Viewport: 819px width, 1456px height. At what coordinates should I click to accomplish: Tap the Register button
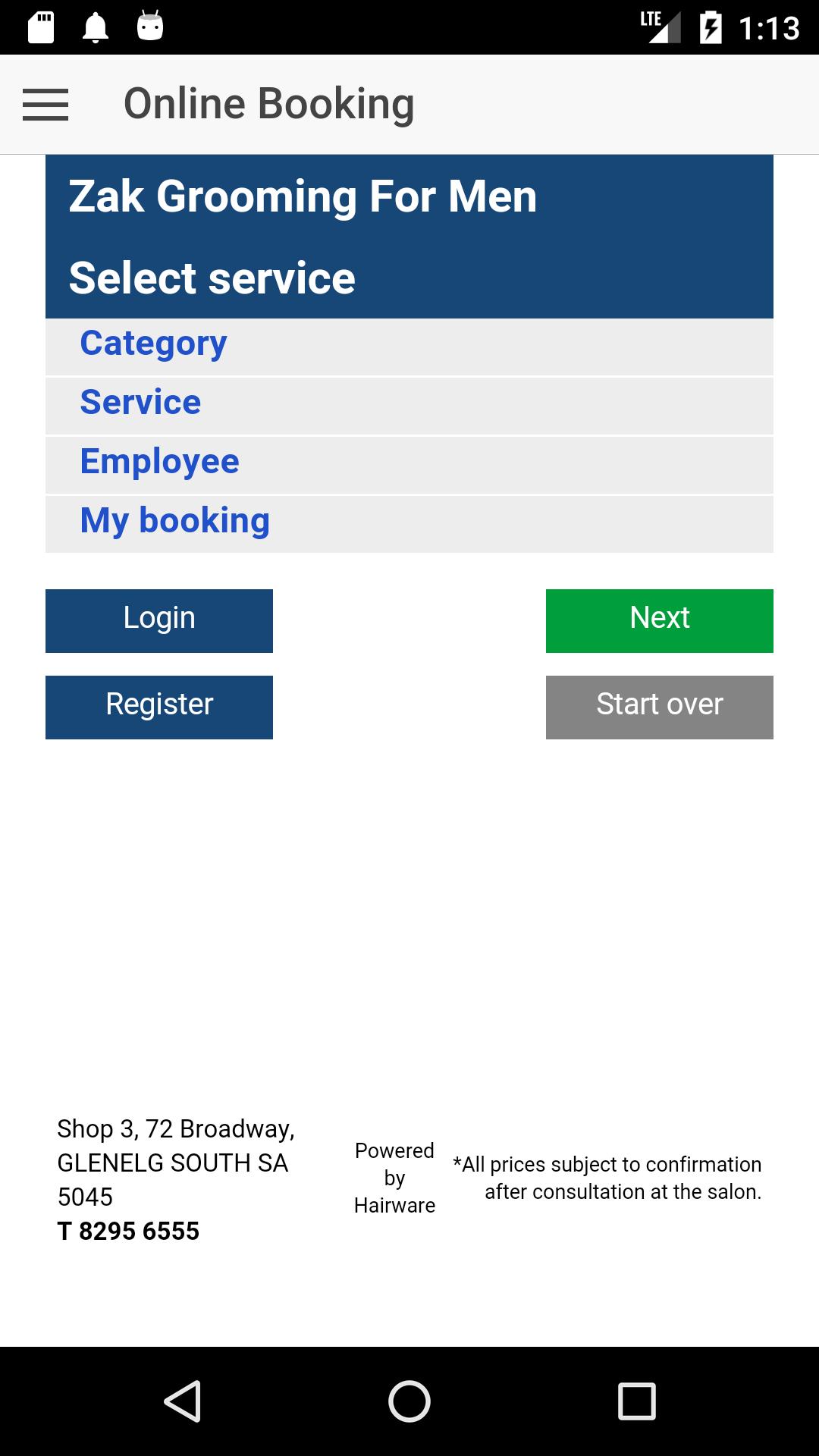(x=159, y=707)
